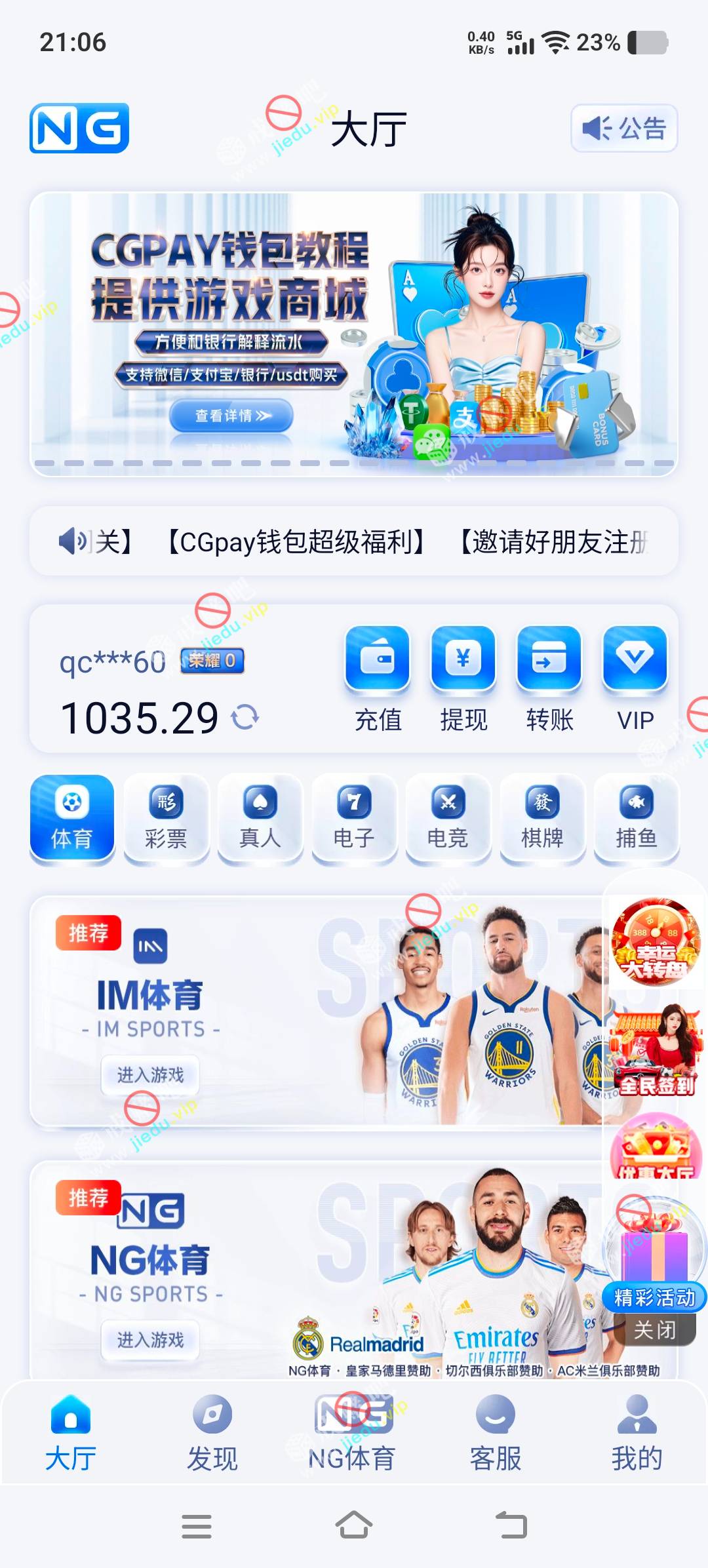
Task: Open the VIP page
Action: (x=635, y=678)
